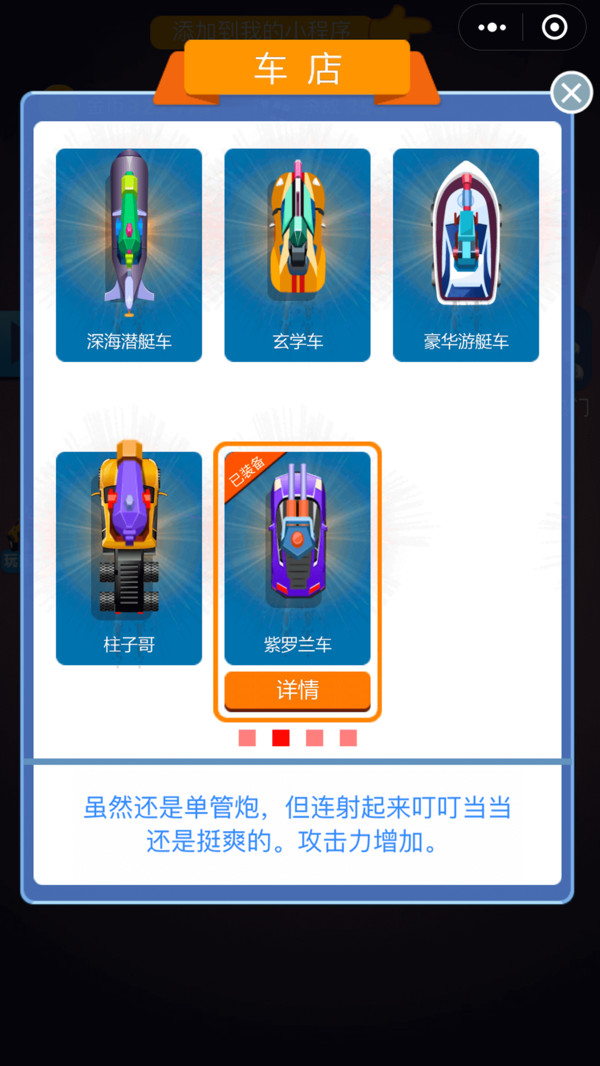The width and height of the screenshot is (600, 1066).
Task: Pick the 豪华游艇车 car card
Action: (466, 255)
